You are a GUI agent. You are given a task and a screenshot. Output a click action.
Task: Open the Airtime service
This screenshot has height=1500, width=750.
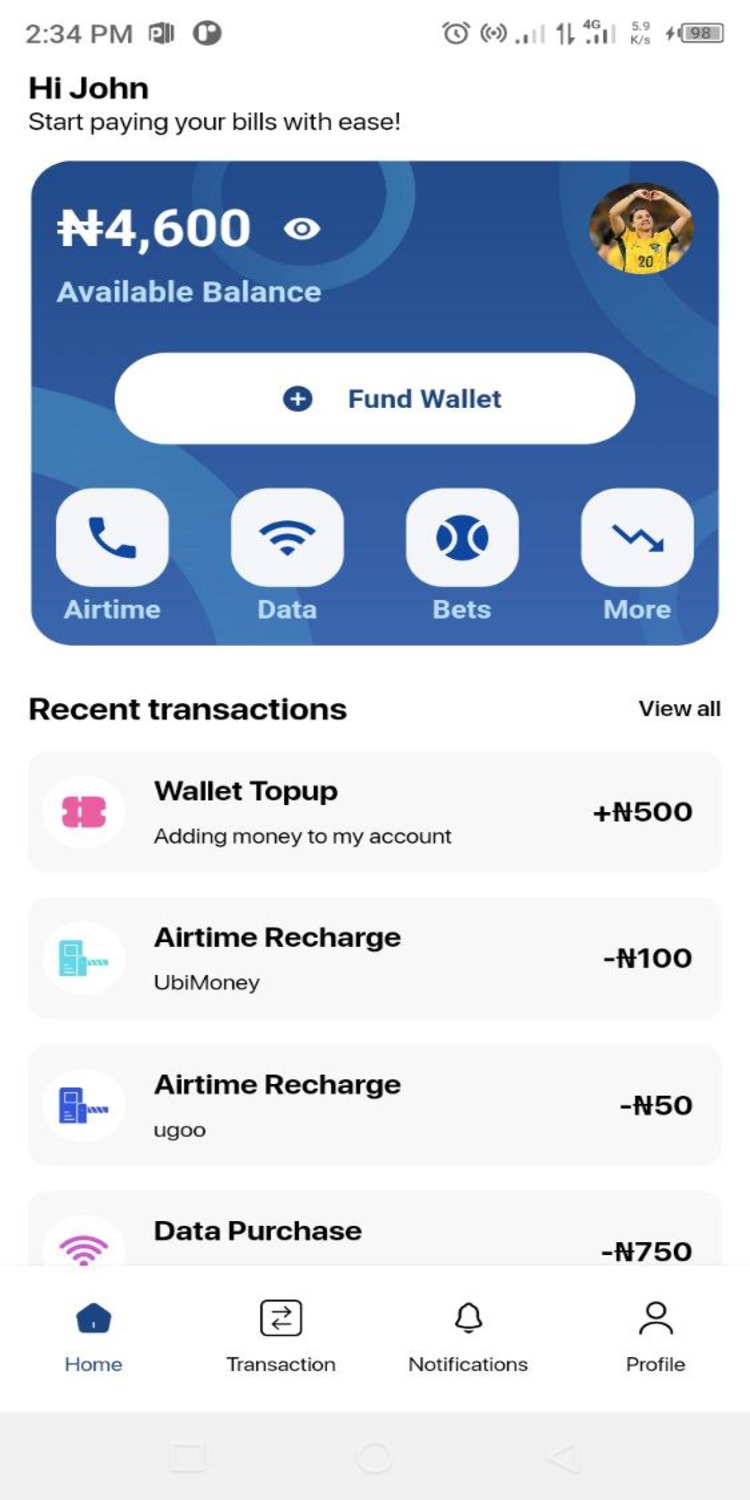pyautogui.click(x=112, y=538)
